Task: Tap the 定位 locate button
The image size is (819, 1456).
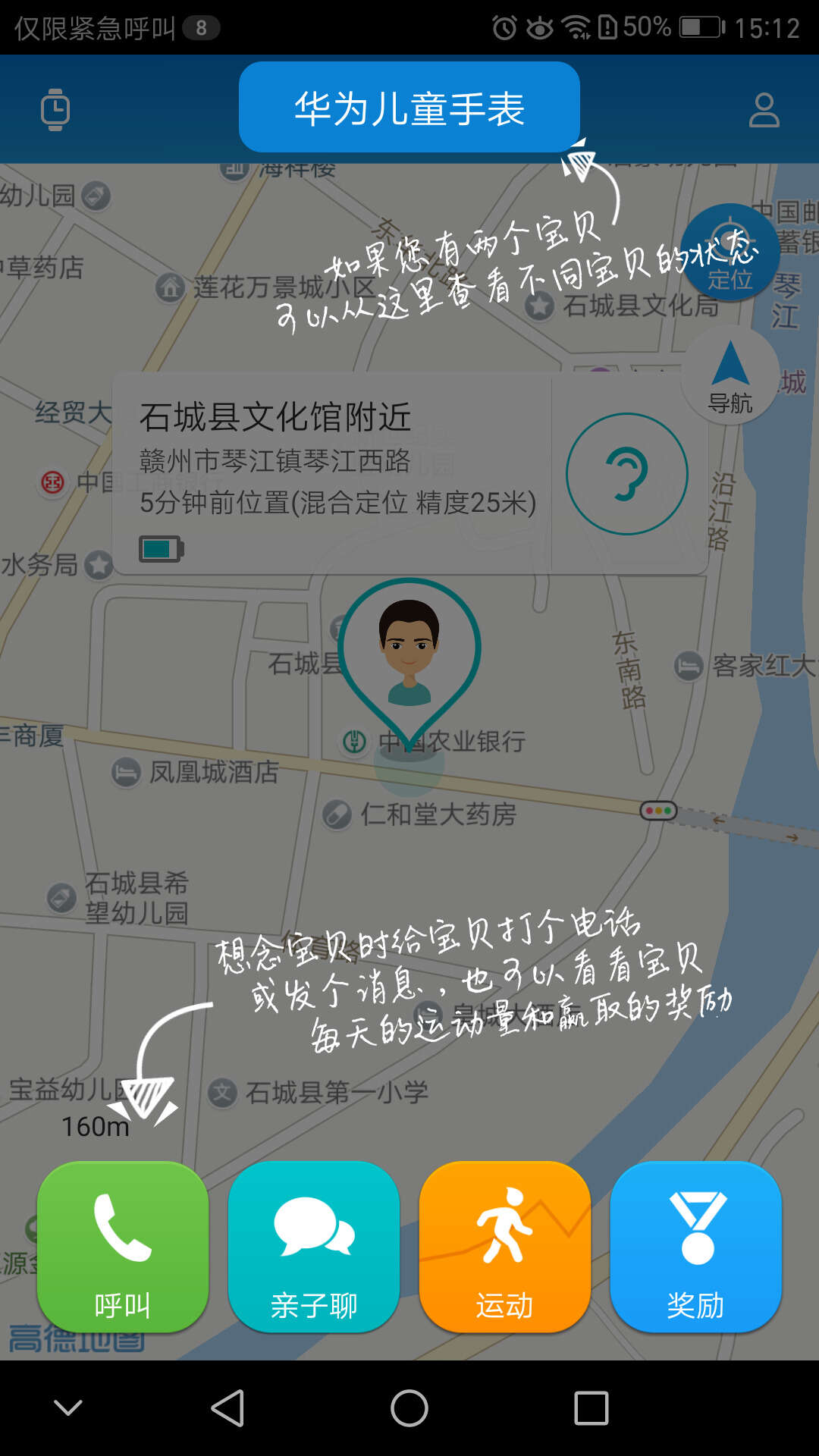Action: 730,253
